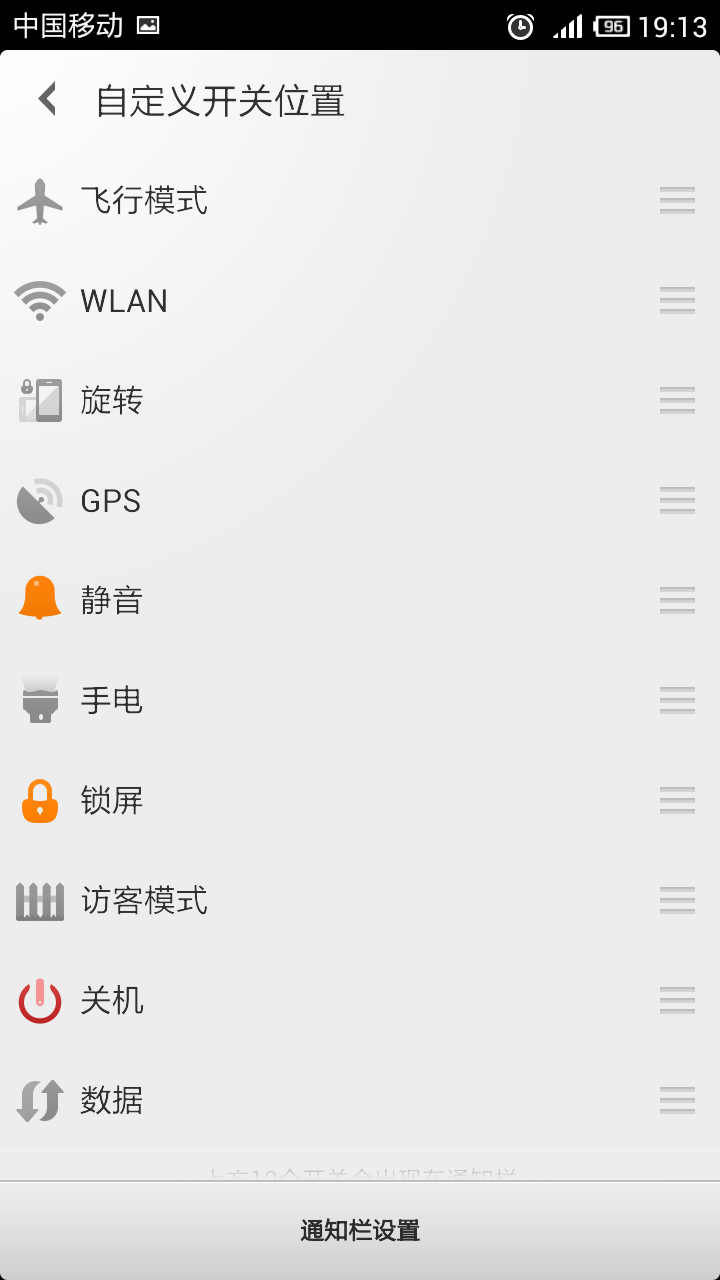
Task: Tap the orange mute bell (静音) icon
Action: coord(39,599)
